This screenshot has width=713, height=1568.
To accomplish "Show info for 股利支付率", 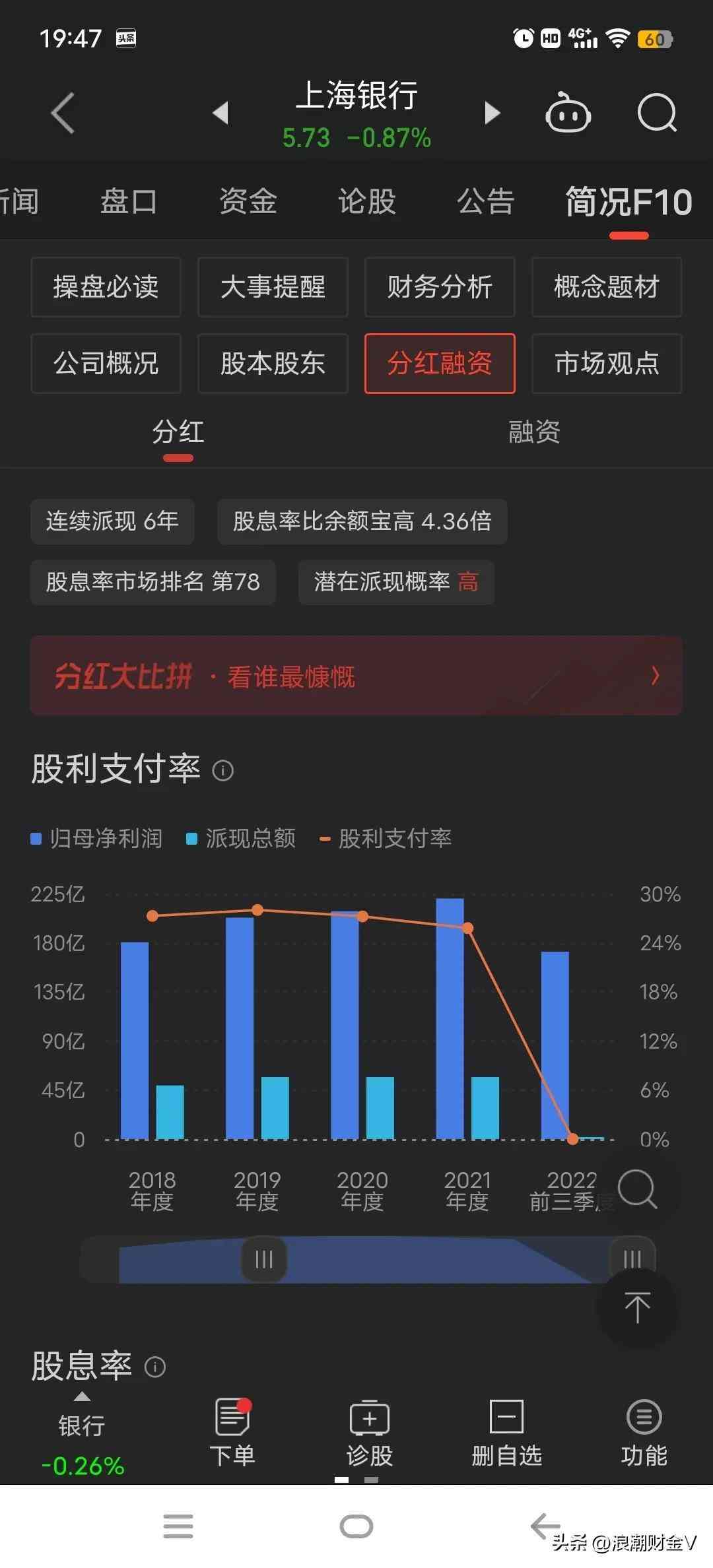I will (222, 770).
